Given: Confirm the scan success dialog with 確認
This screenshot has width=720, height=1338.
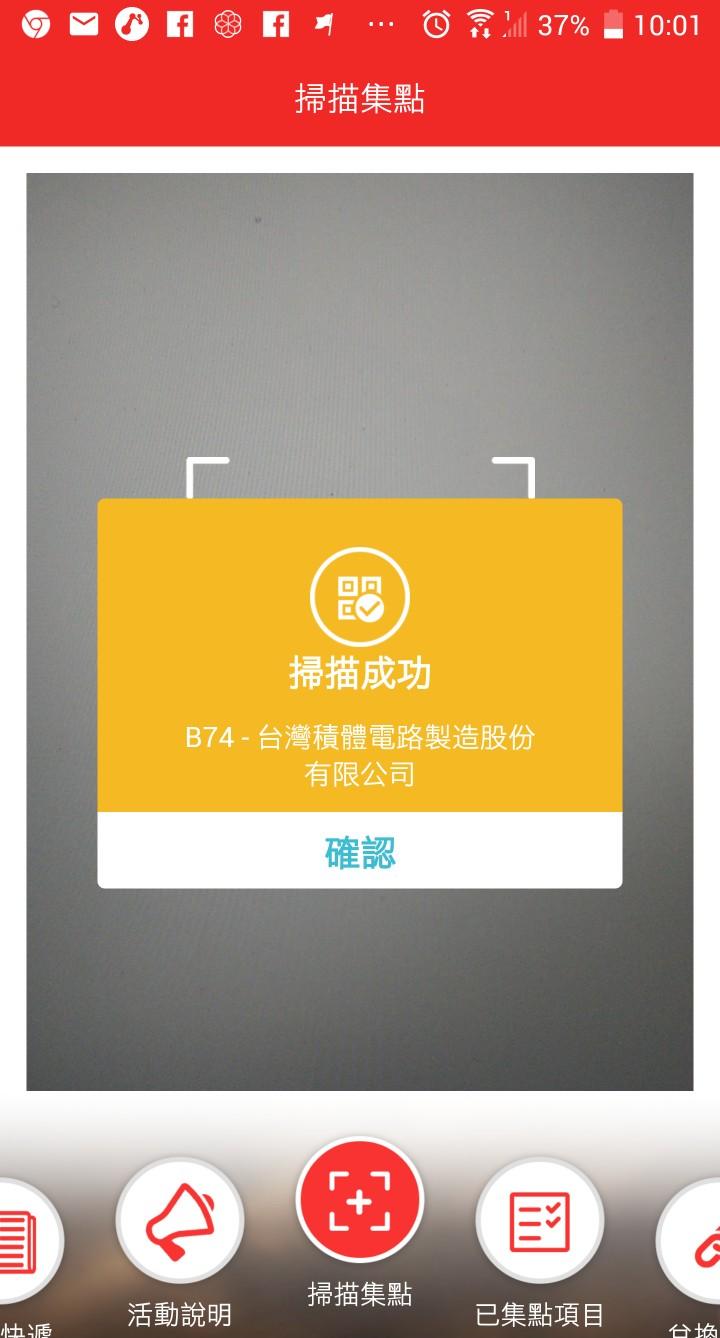Looking at the screenshot, I should (x=360, y=853).
